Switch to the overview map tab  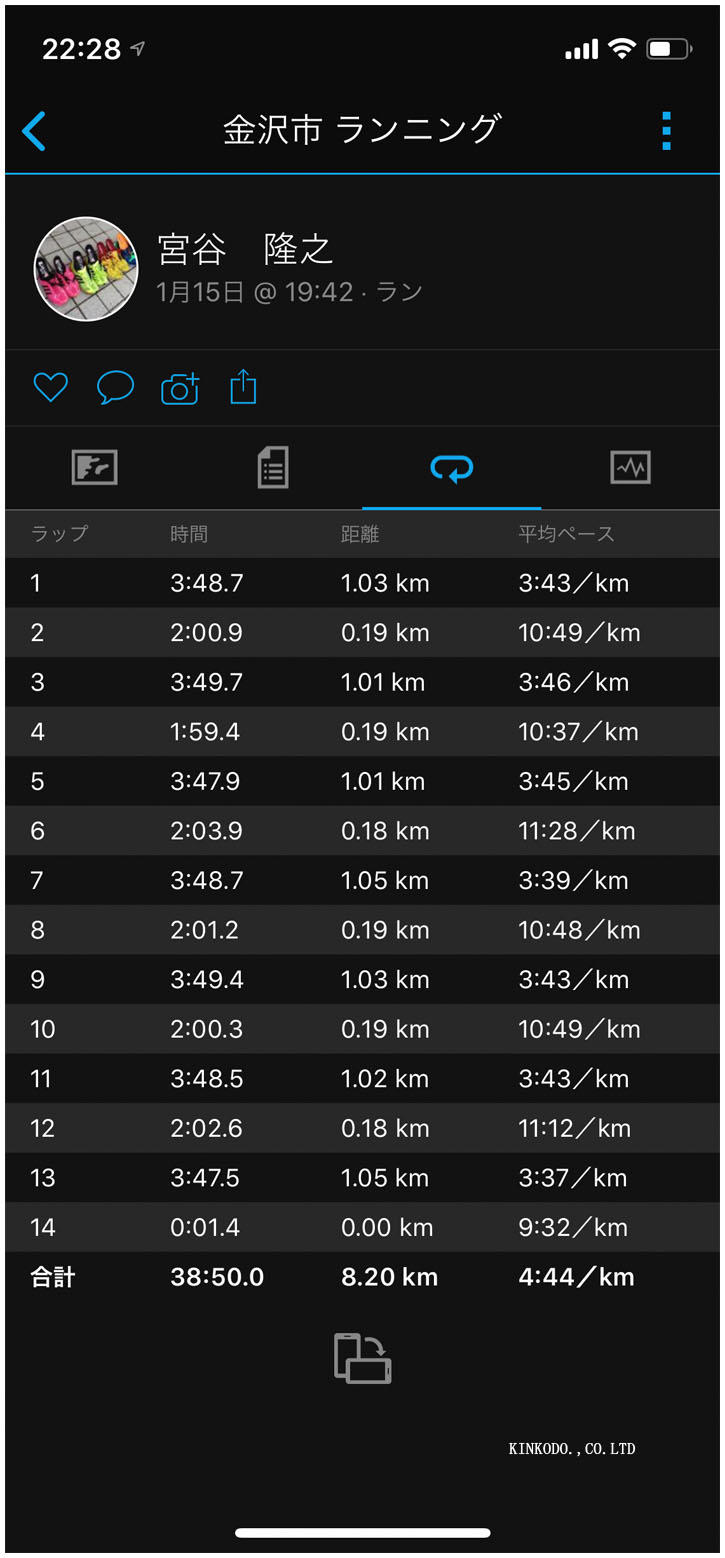pyautogui.click(x=95, y=467)
